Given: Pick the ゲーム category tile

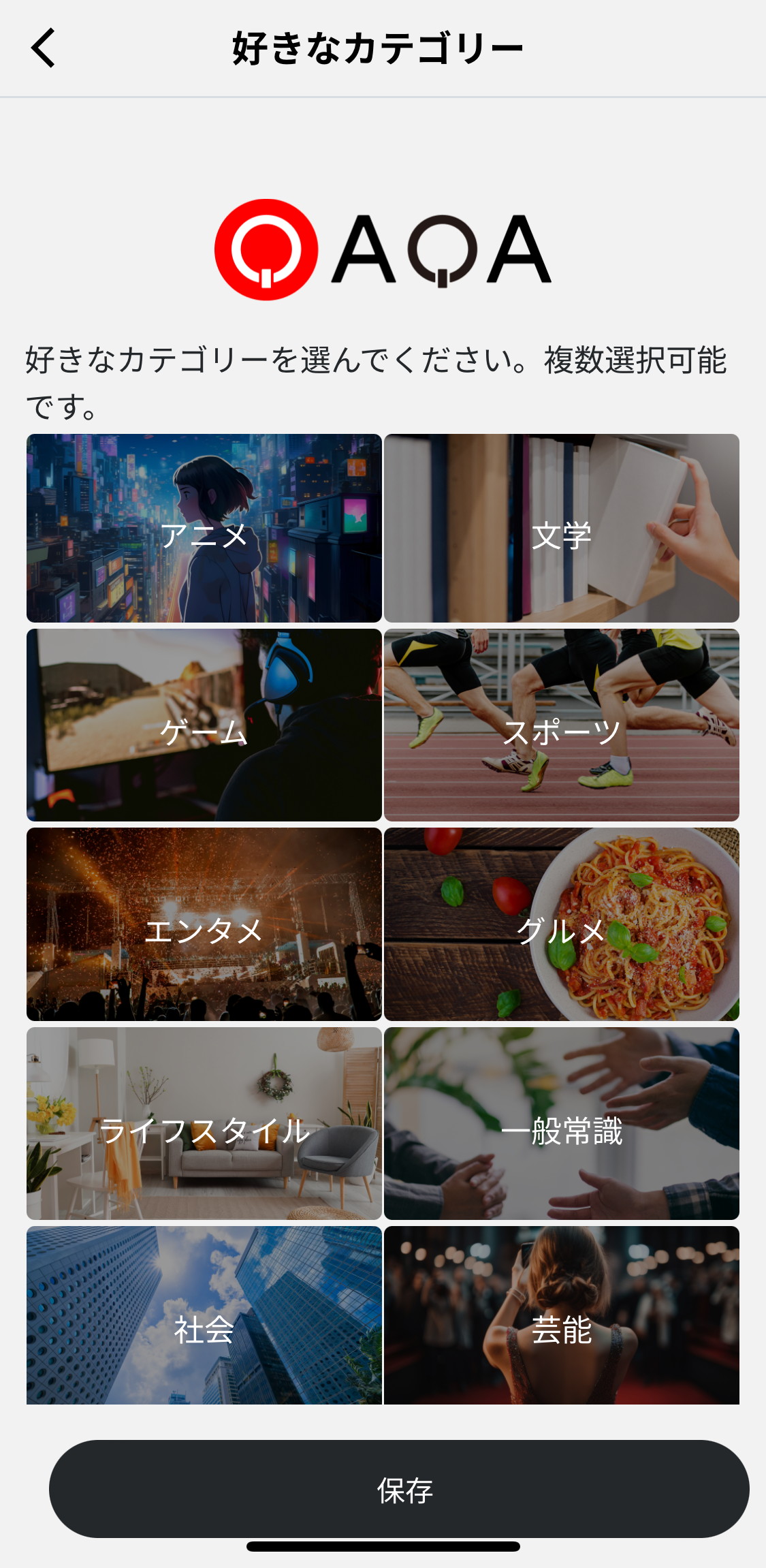Looking at the screenshot, I should pos(204,725).
